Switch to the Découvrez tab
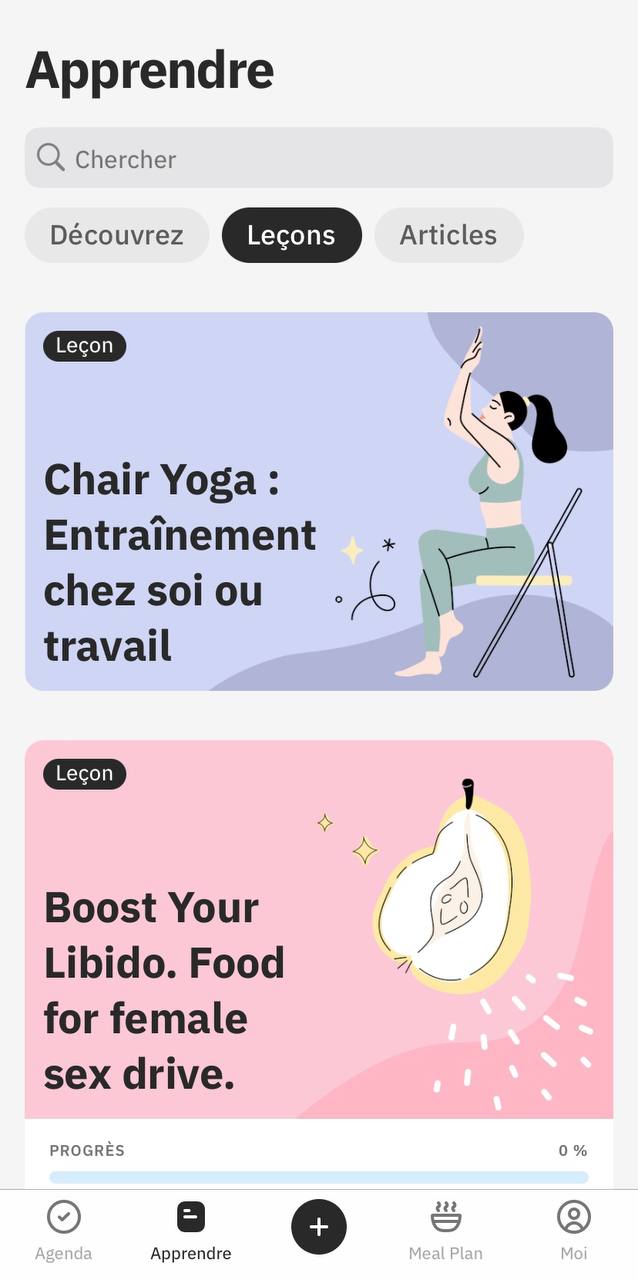The width and height of the screenshot is (638, 1280). [117, 235]
